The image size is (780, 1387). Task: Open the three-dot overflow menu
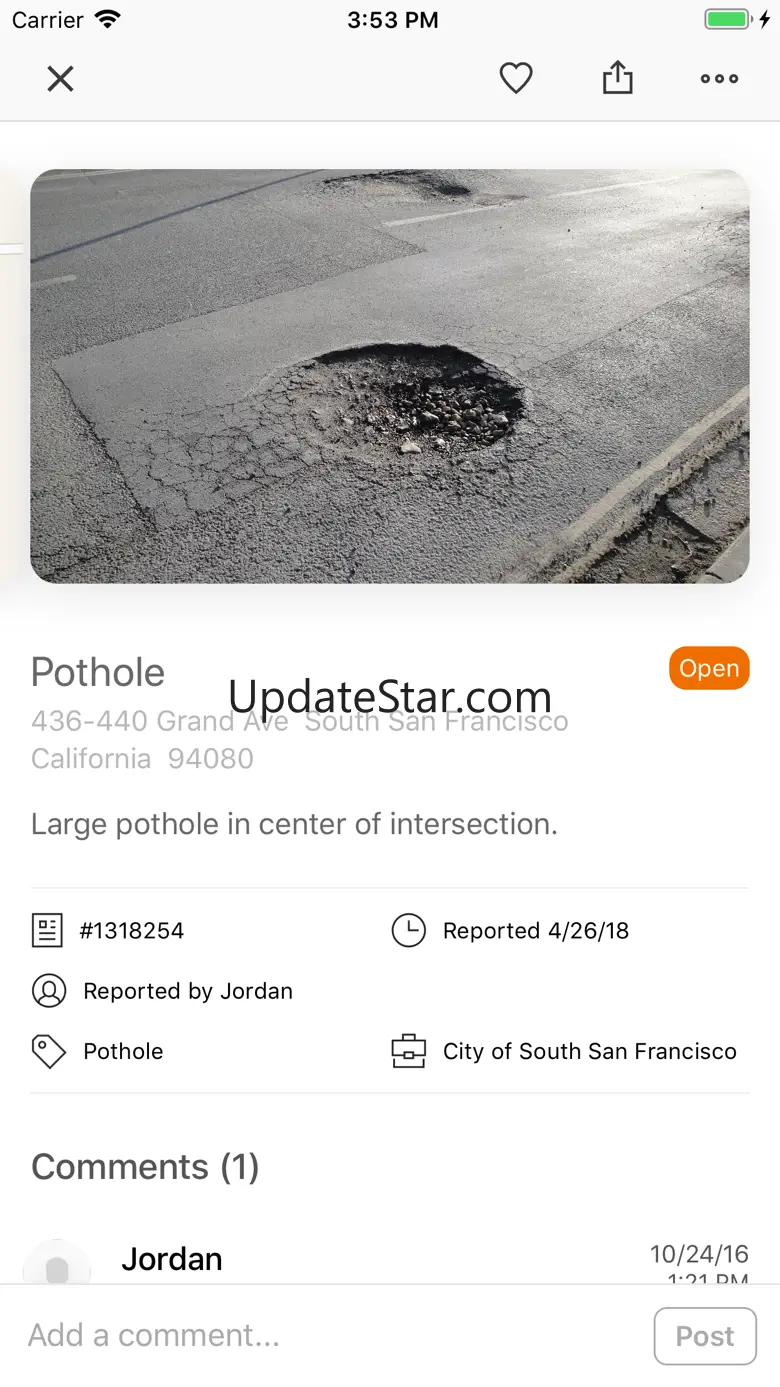(x=719, y=79)
